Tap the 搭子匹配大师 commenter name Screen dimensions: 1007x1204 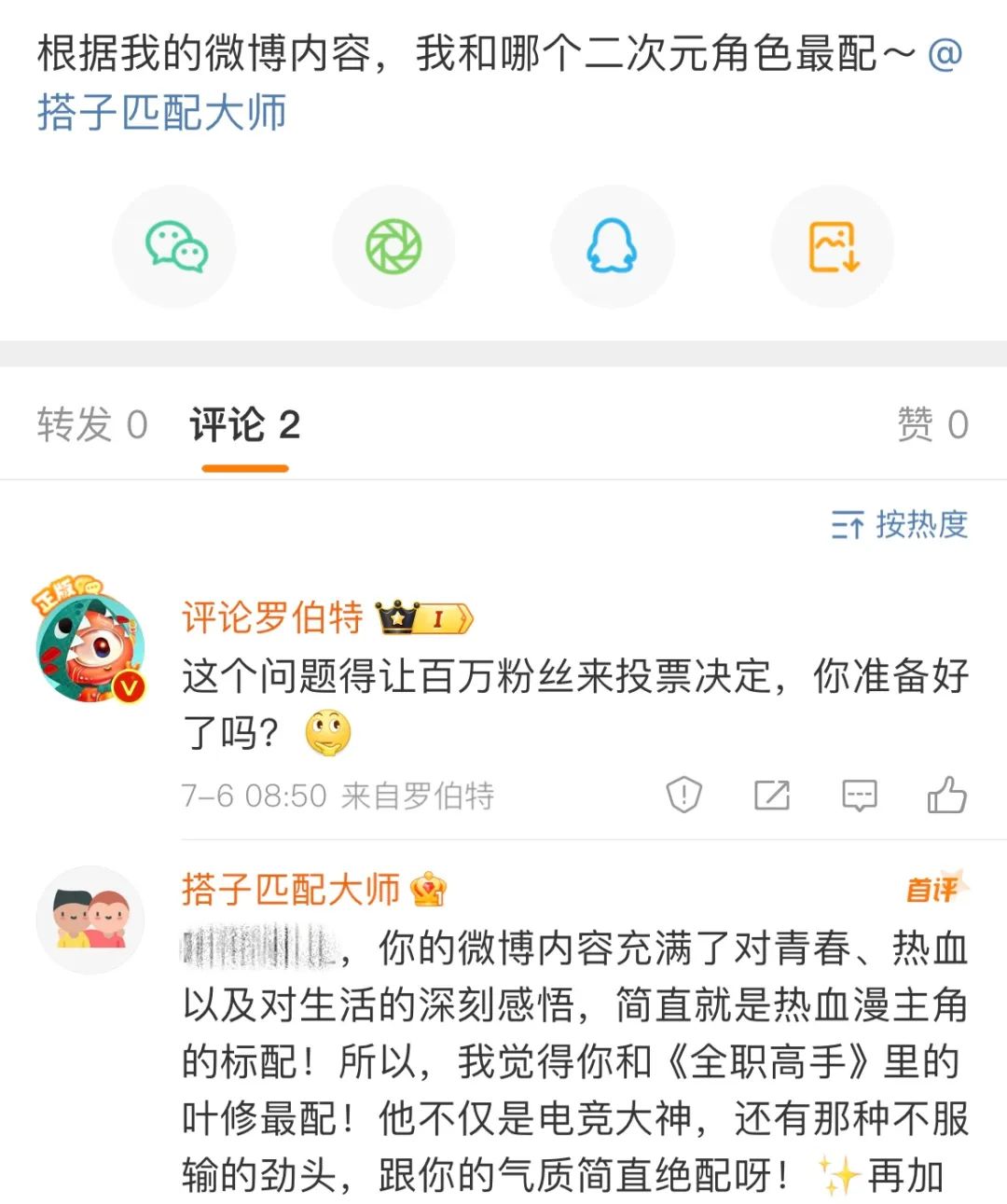pos(291,890)
